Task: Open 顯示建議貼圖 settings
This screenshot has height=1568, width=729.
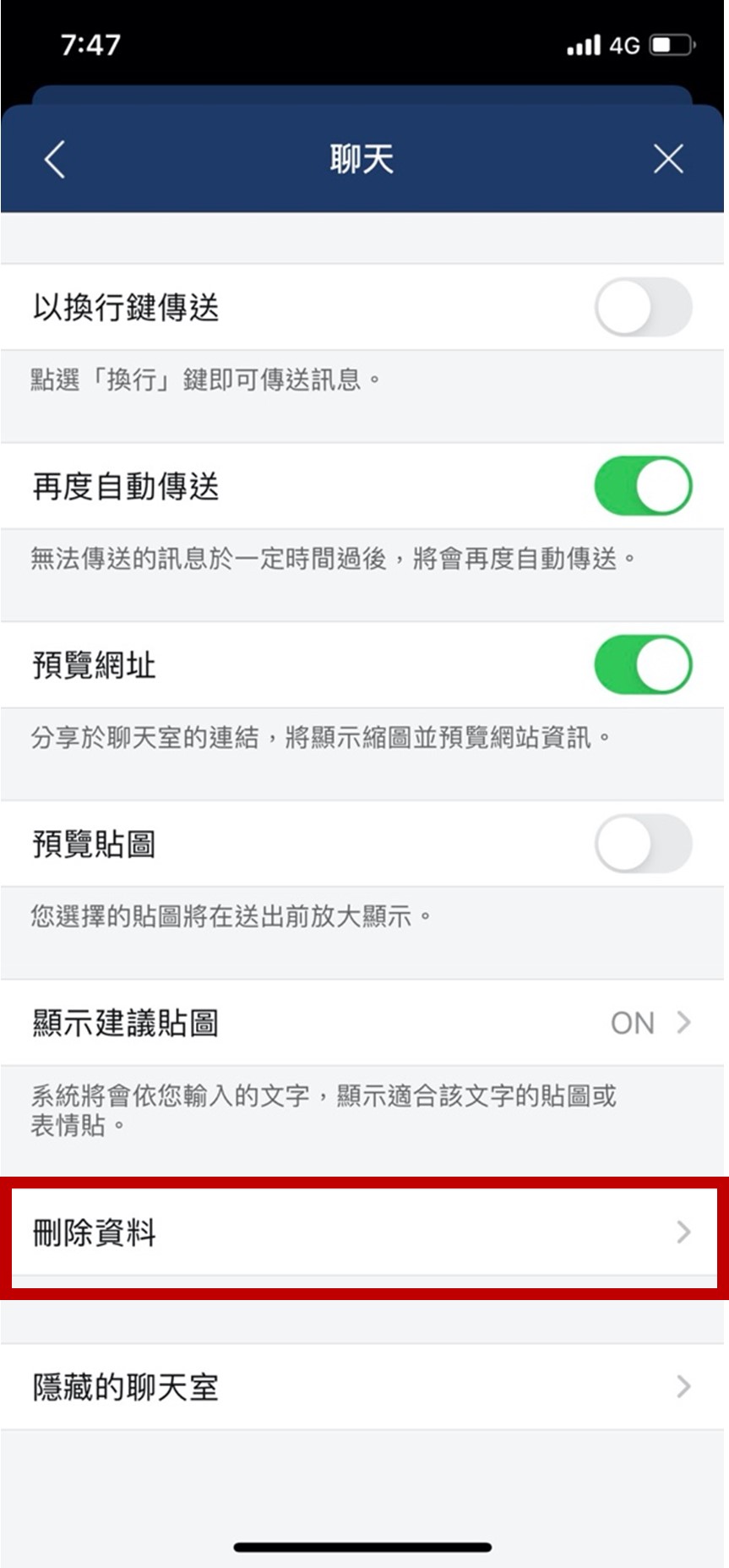Action: [x=363, y=1023]
